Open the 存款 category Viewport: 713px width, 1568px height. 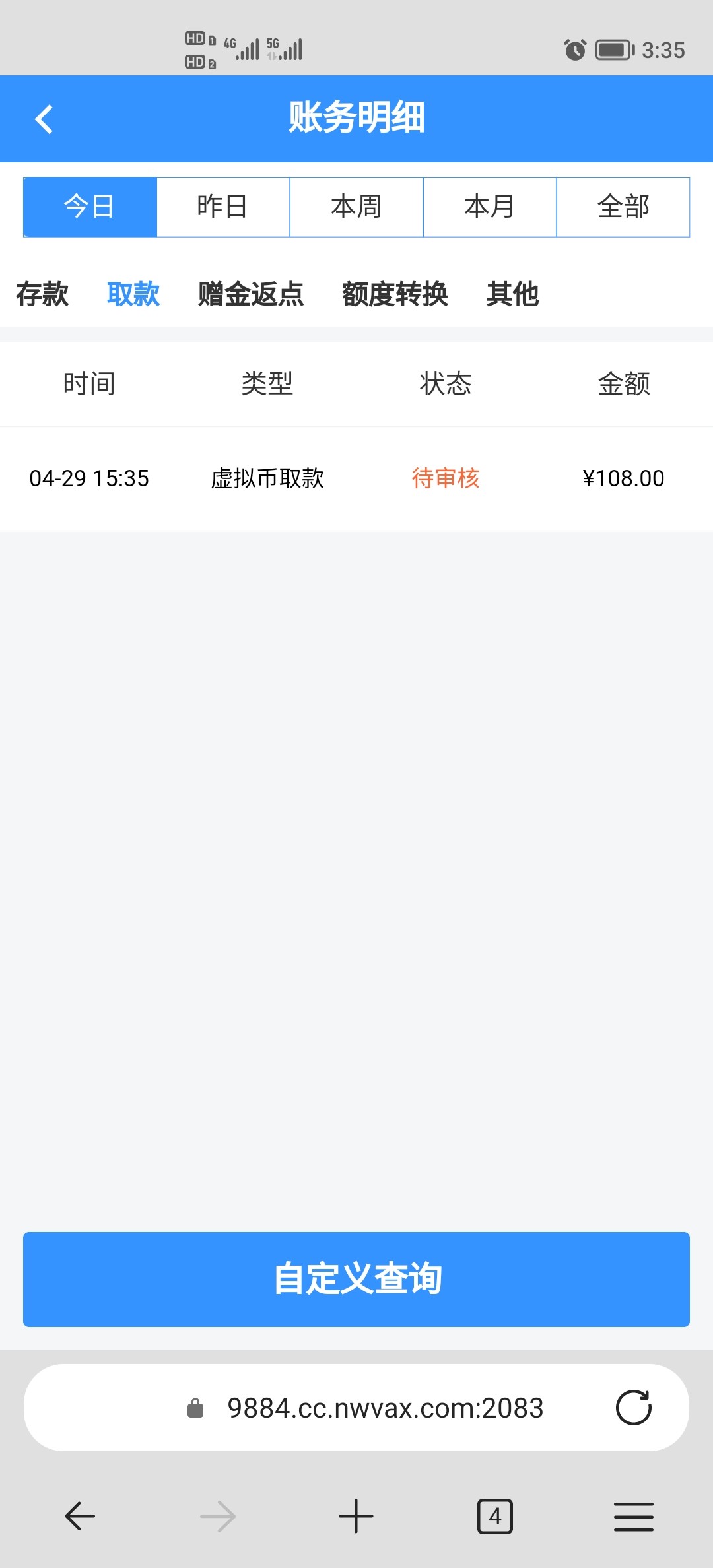[42, 294]
